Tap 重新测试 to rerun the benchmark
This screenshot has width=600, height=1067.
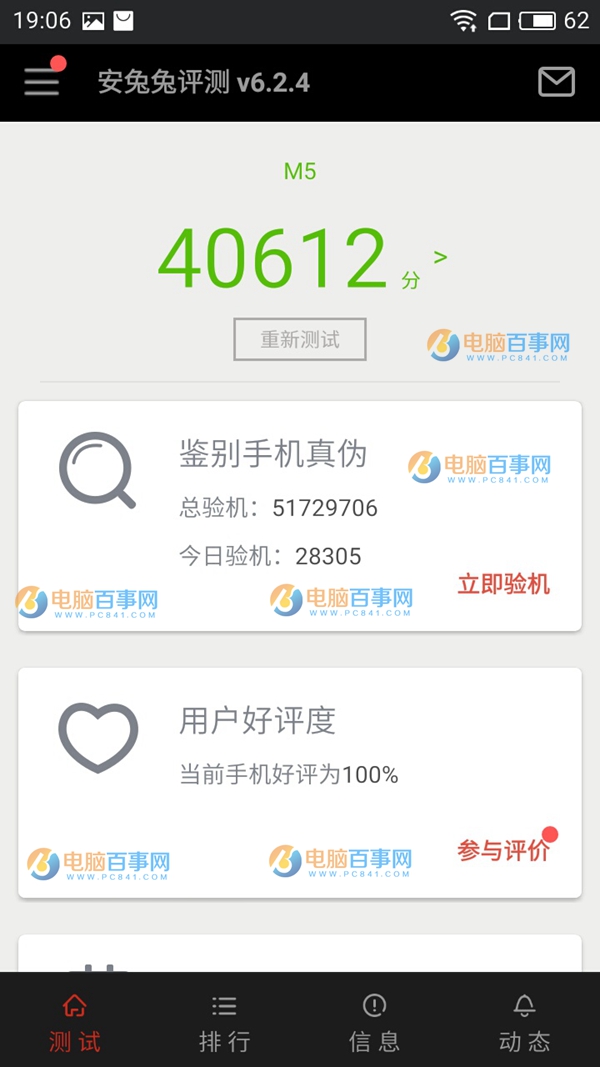point(300,339)
